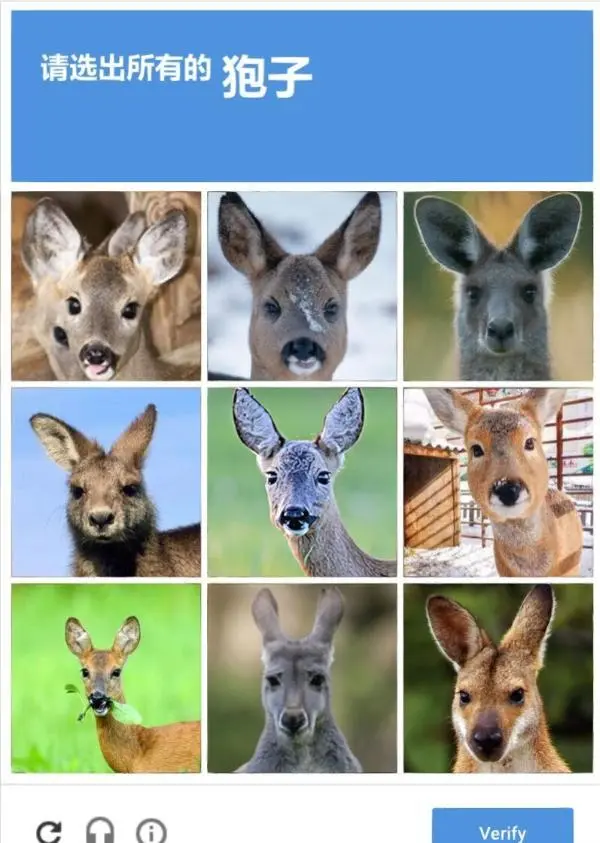Reload a new captcha challenge
Image resolution: width=600 pixels, height=843 pixels.
tap(48, 831)
